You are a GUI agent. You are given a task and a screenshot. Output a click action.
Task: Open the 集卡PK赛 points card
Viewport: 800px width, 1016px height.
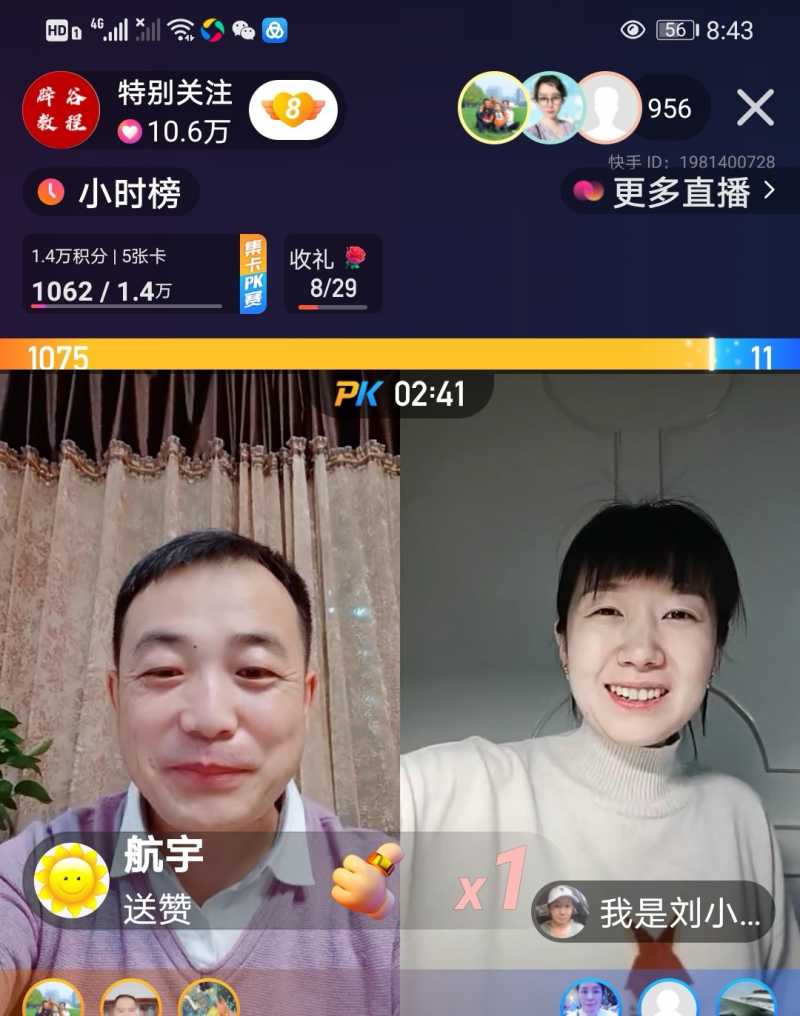(145, 274)
